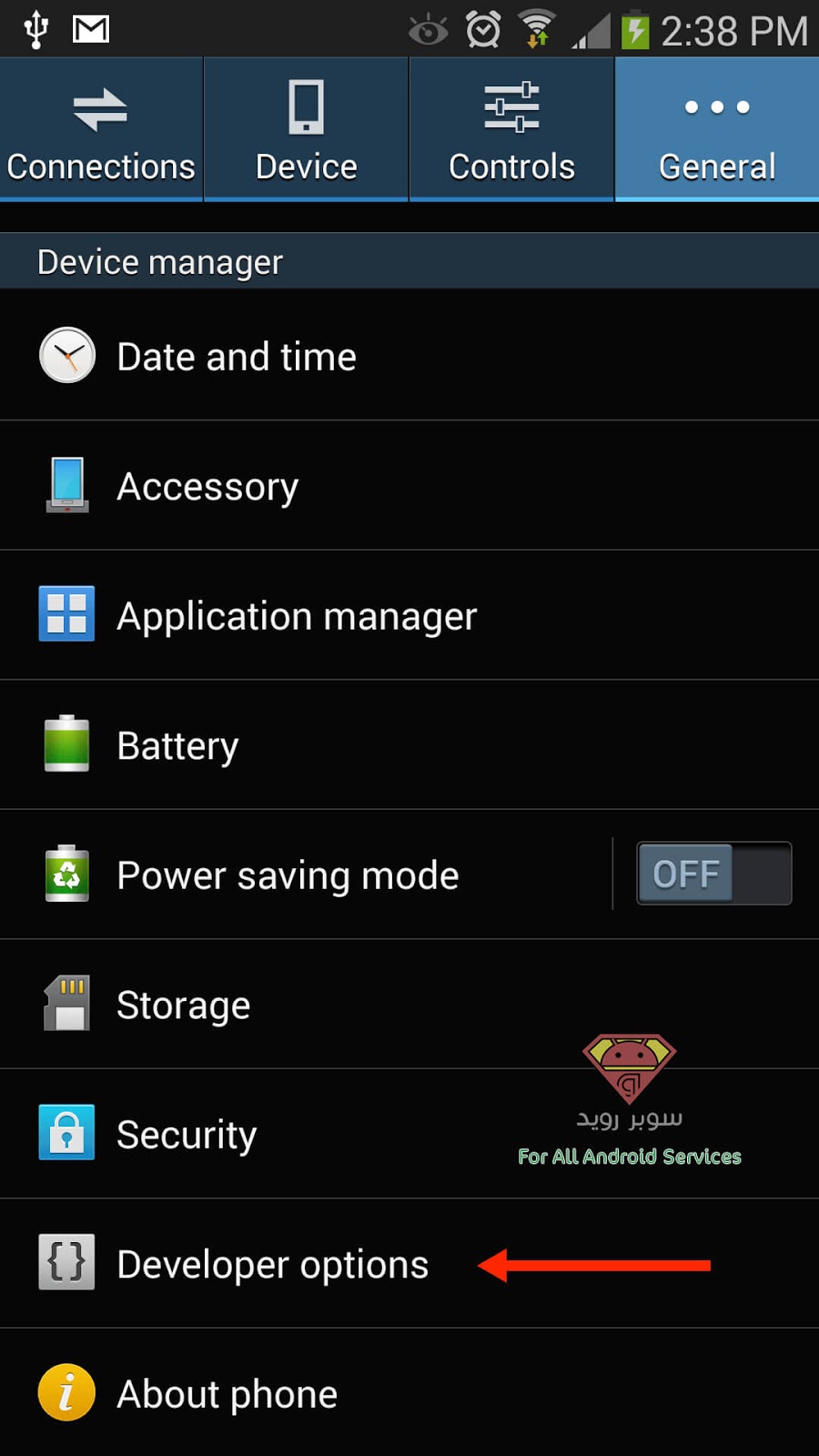
Task: Select the General tab
Action: (x=717, y=130)
